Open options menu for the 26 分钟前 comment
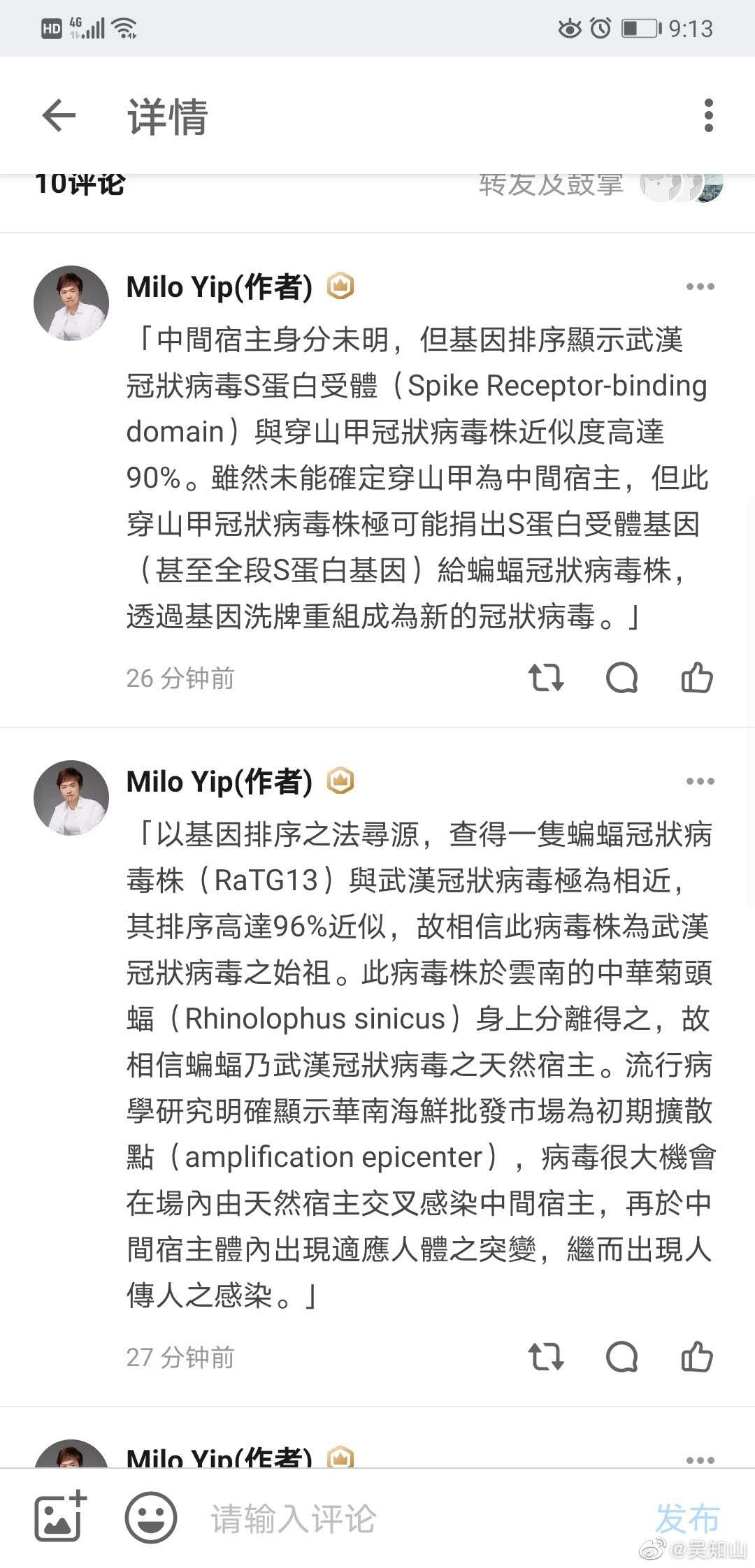Image resolution: width=755 pixels, height=1568 pixels. 700,286
